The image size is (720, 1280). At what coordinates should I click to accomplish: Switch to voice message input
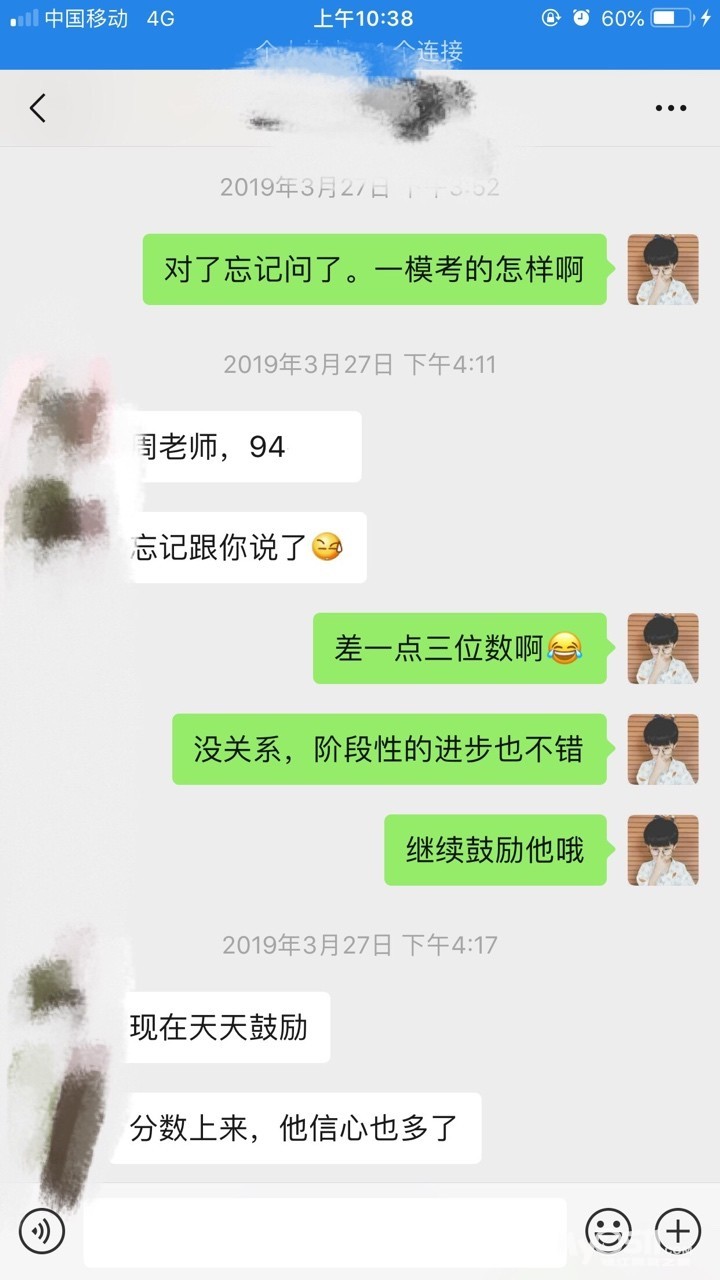[x=42, y=1230]
